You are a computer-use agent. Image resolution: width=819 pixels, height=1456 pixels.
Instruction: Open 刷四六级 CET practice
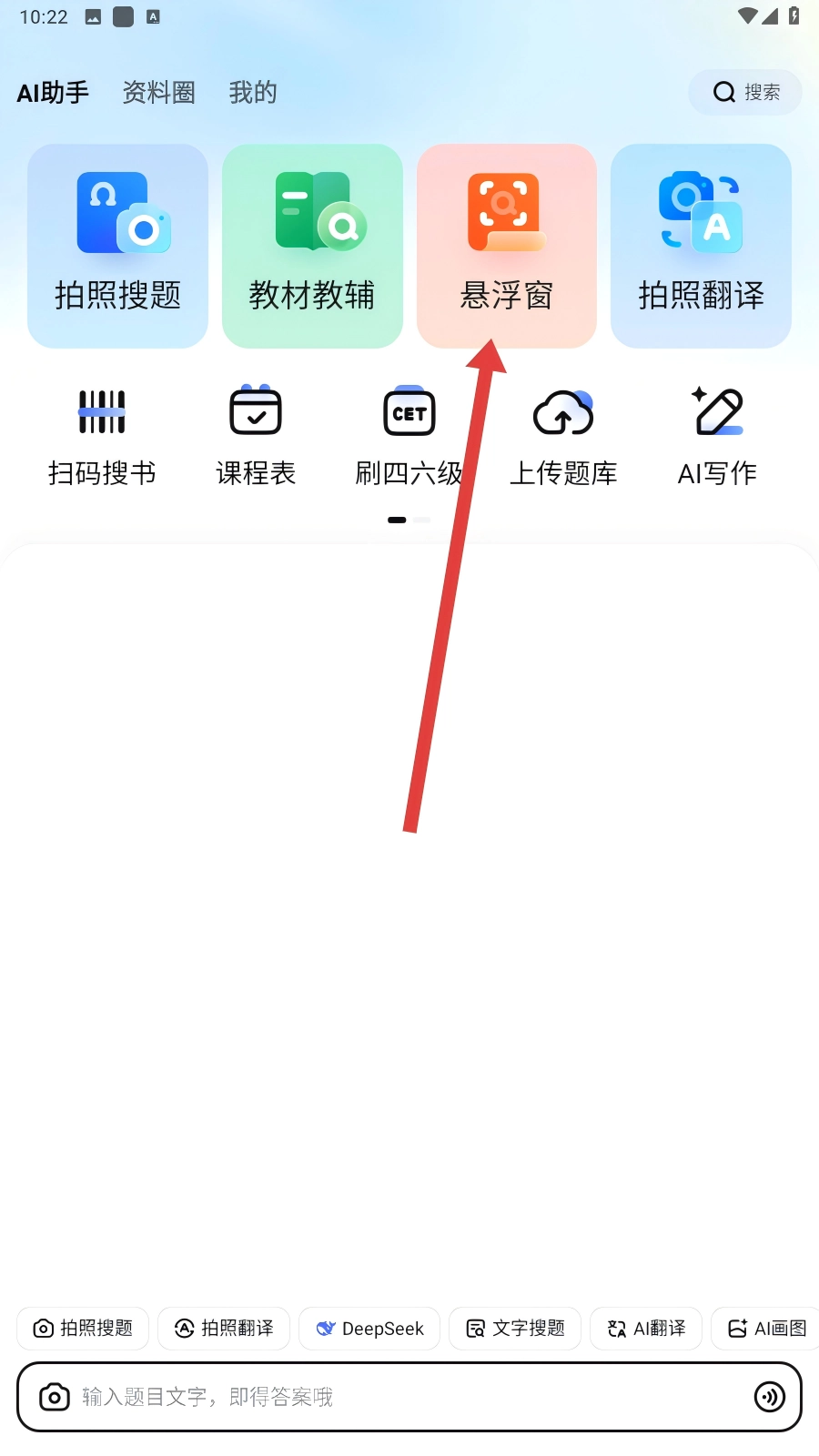pyautogui.click(x=409, y=437)
